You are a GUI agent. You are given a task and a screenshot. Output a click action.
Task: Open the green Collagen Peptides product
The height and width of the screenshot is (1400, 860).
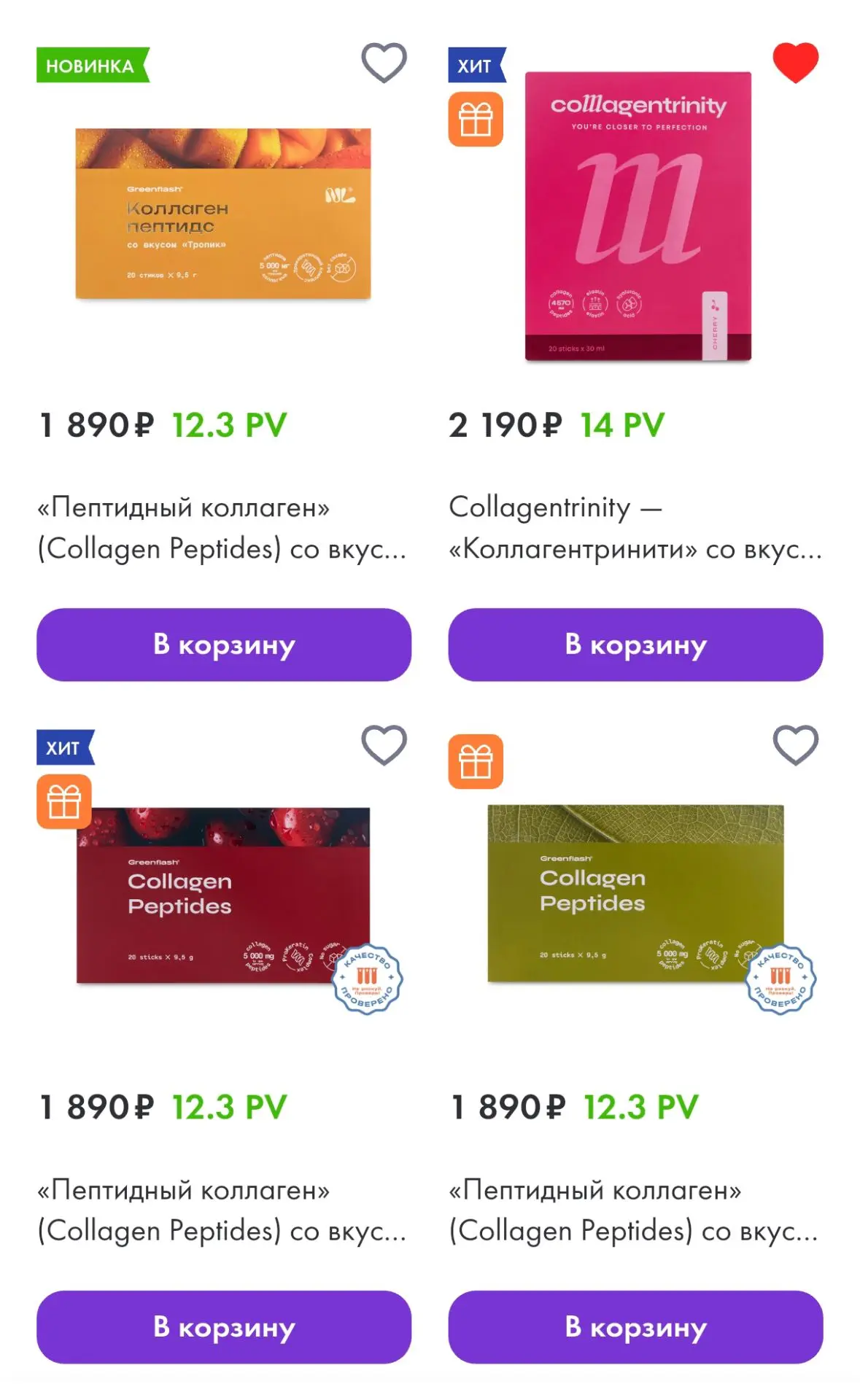point(635,893)
